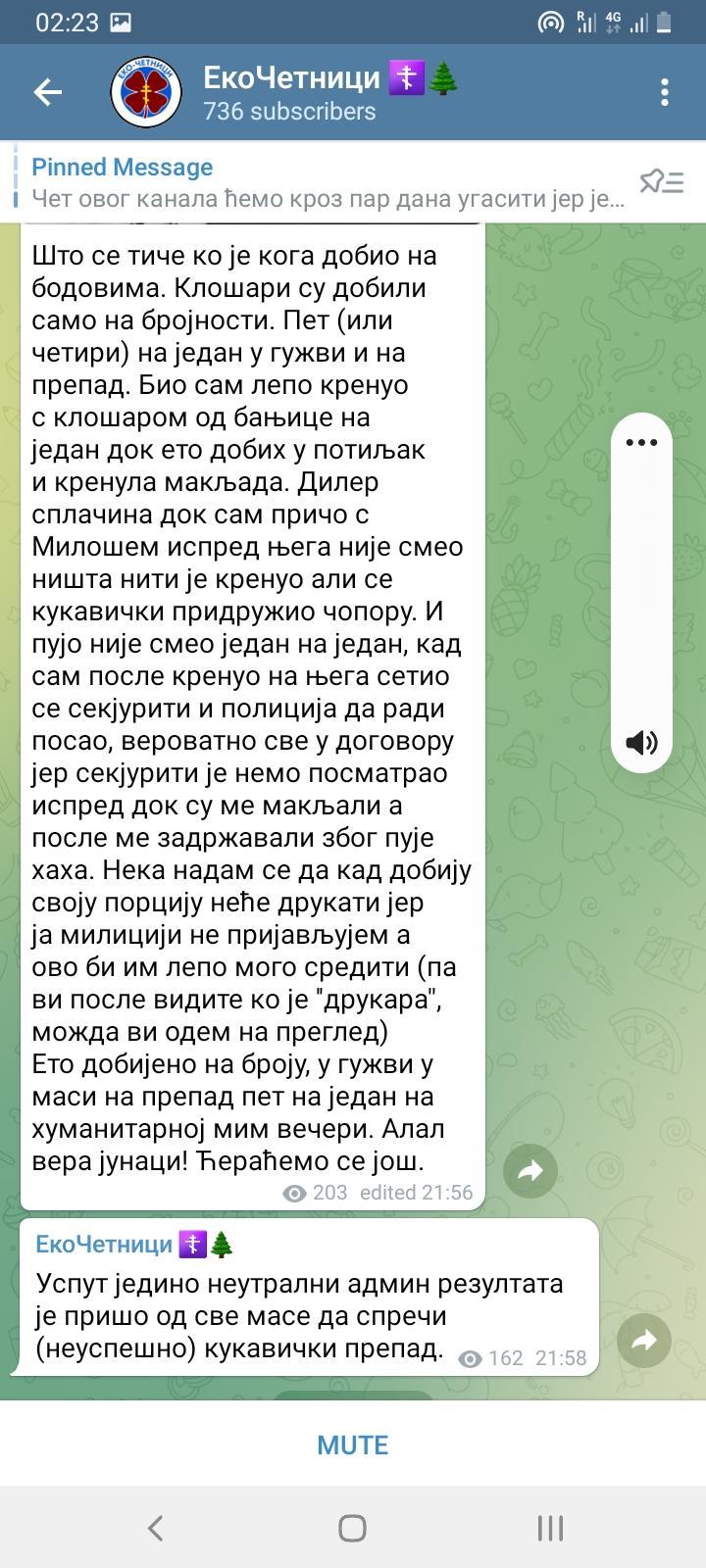Image resolution: width=706 pixels, height=1568 pixels.
Task: Go back to the chat list
Action: [47, 92]
